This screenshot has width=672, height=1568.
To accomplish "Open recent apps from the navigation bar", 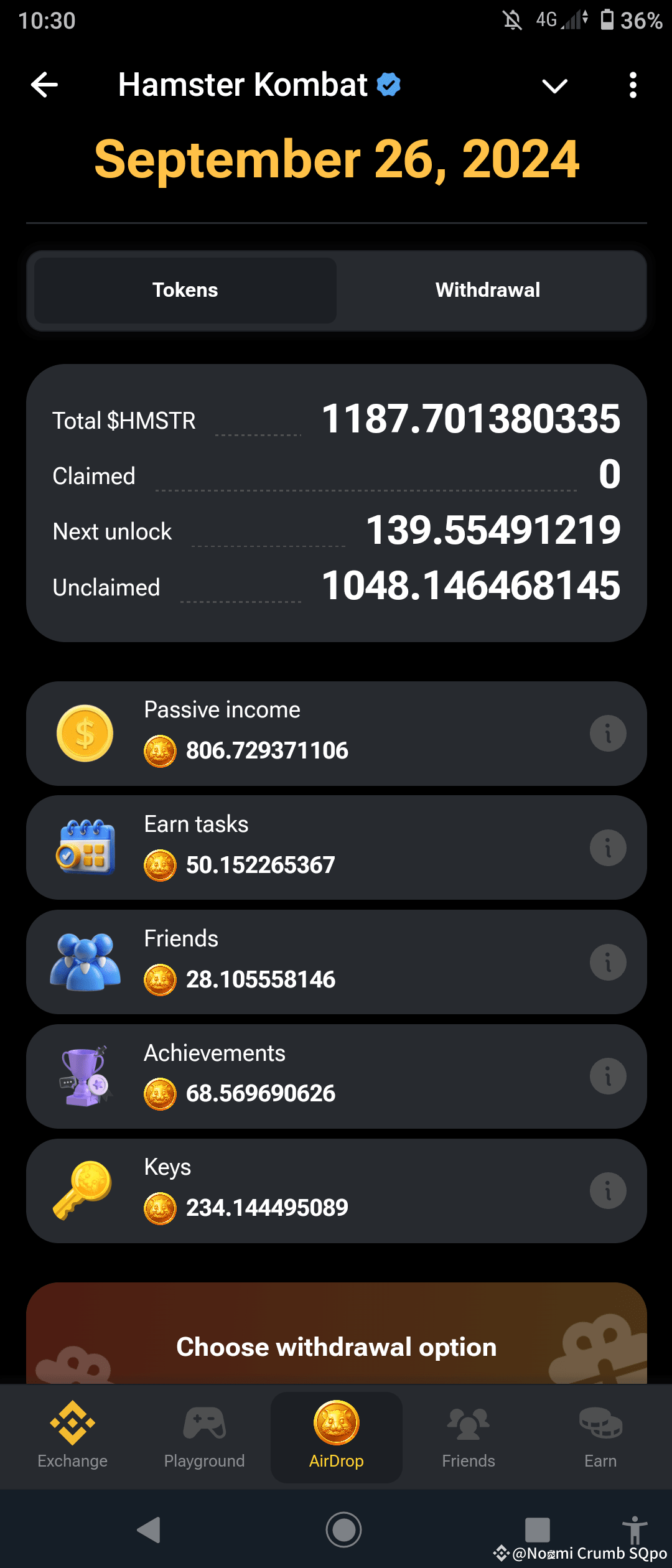I will tap(537, 1529).
